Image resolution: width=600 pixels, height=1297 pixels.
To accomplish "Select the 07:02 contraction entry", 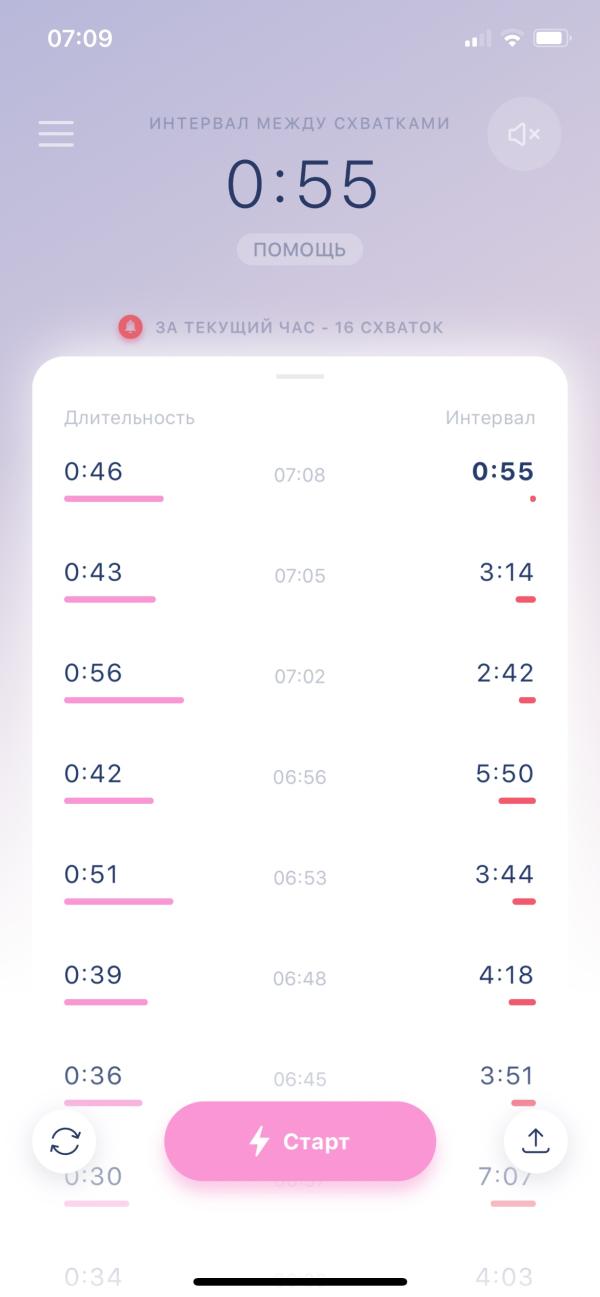I will pos(300,679).
